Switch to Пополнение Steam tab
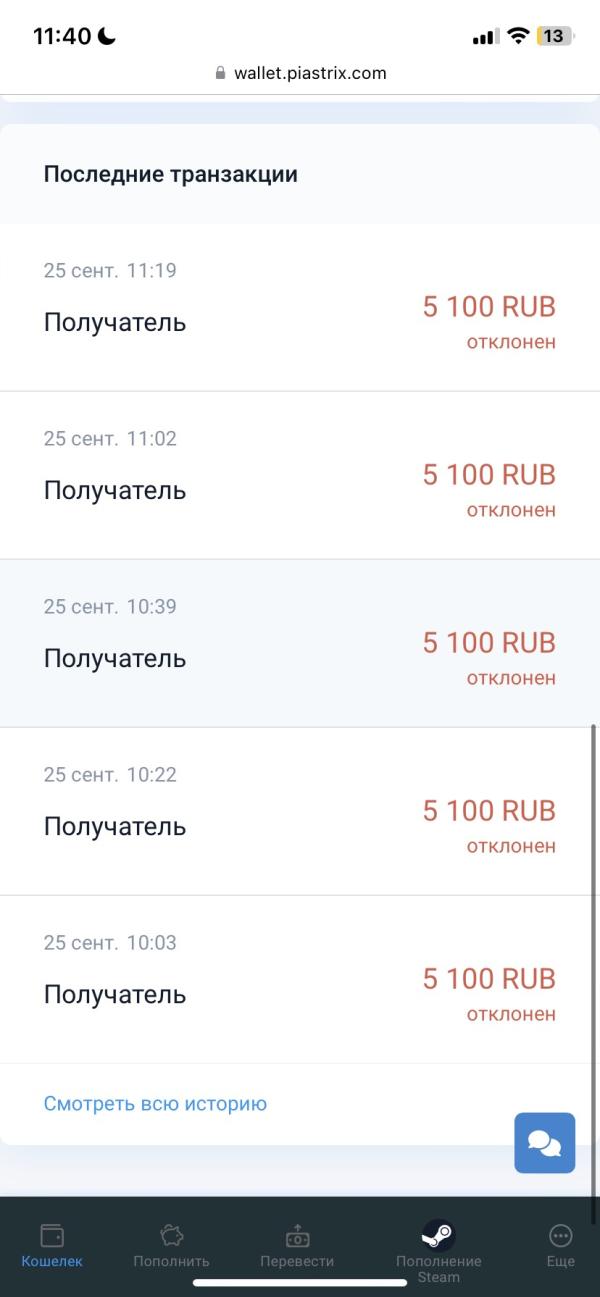600x1297 pixels. 438,1250
